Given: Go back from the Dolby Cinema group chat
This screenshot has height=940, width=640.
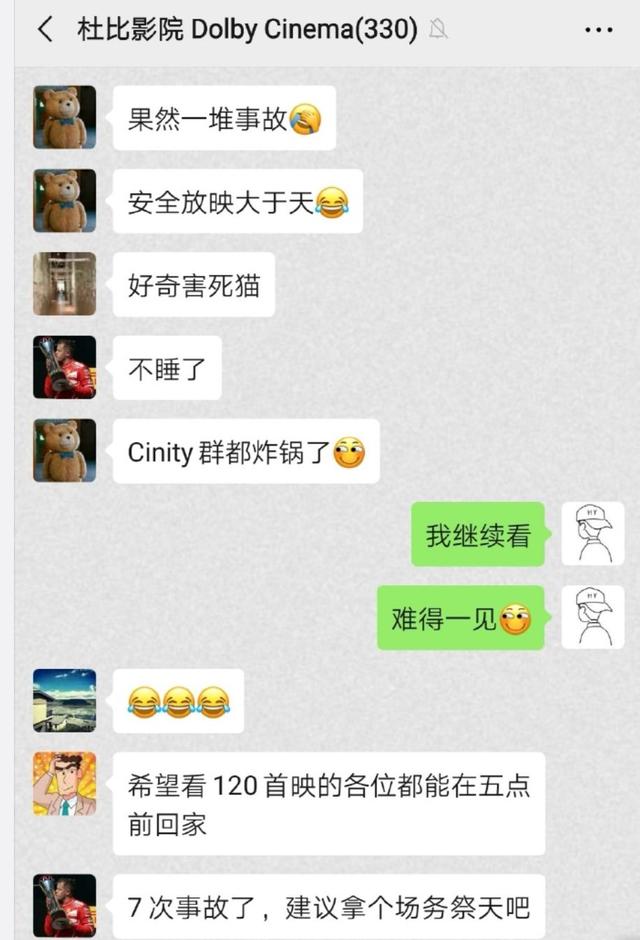Looking at the screenshot, I should pyautogui.click(x=45, y=30).
